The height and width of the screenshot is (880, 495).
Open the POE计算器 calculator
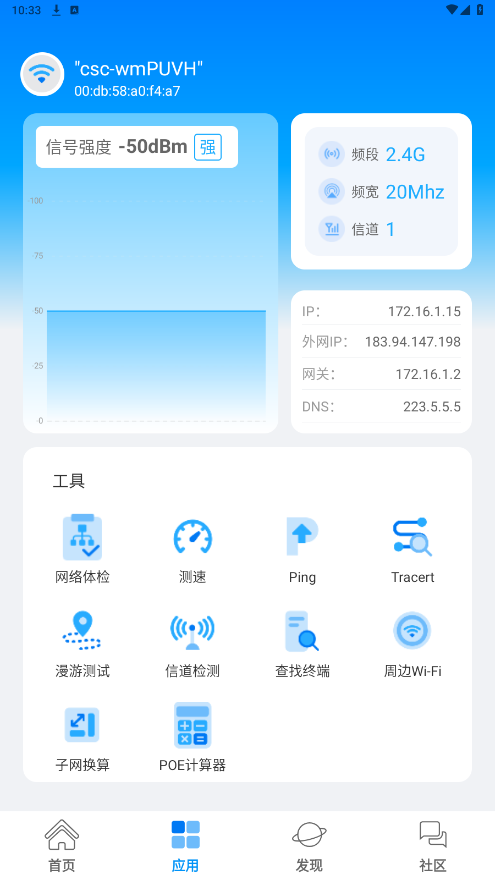[192, 737]
